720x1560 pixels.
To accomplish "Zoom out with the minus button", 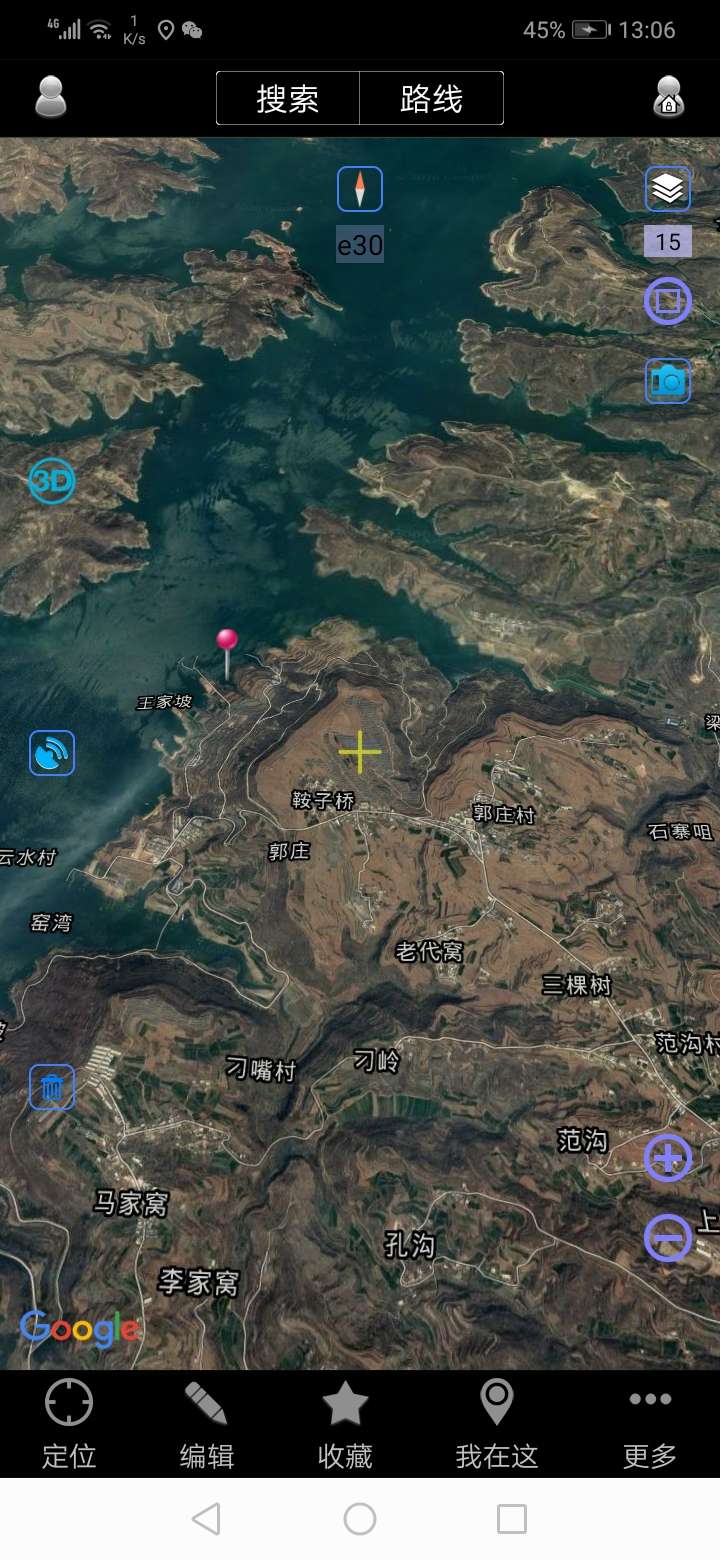I will pyautogui.click(x=668, y=1239).
